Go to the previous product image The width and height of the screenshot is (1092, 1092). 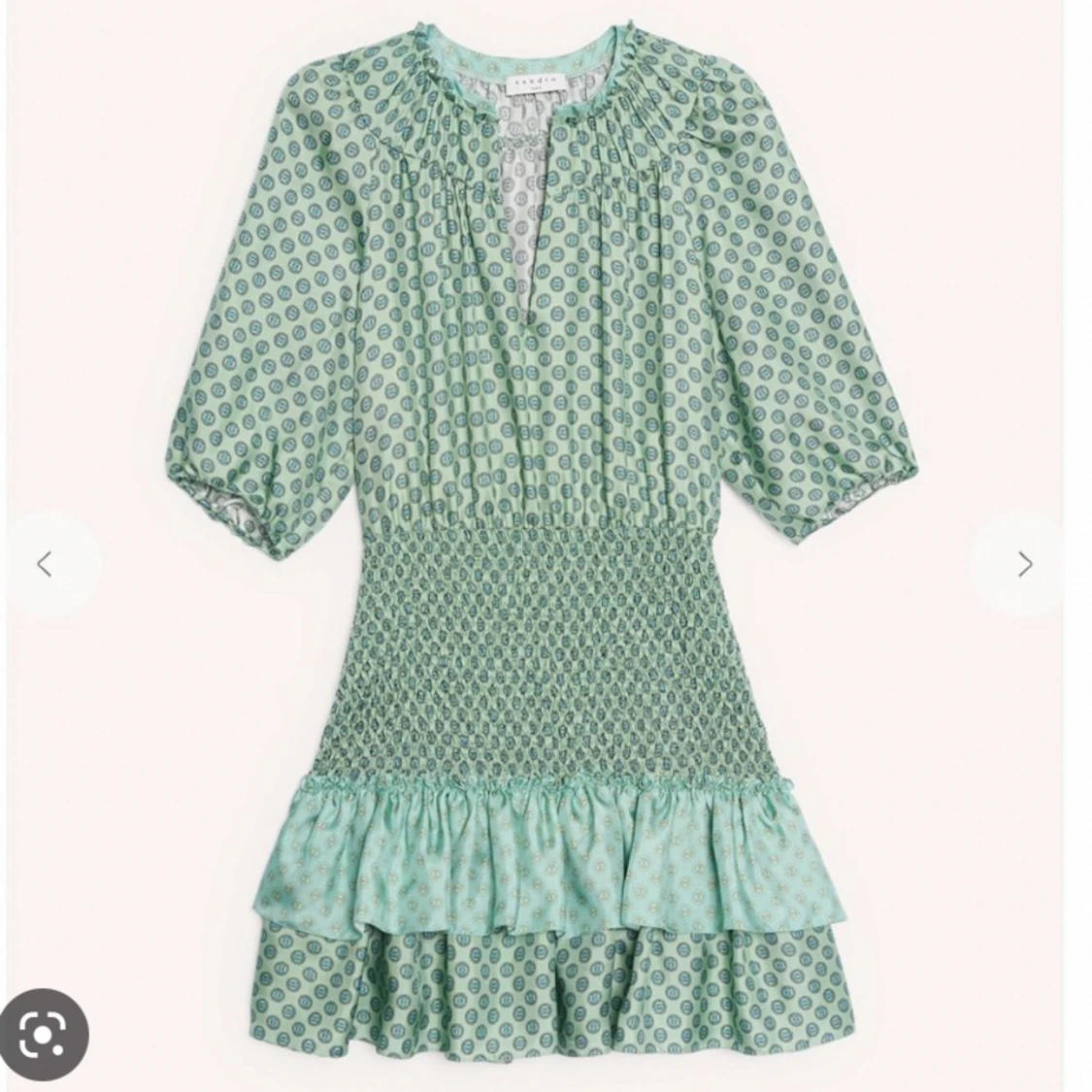coord(45,564)
